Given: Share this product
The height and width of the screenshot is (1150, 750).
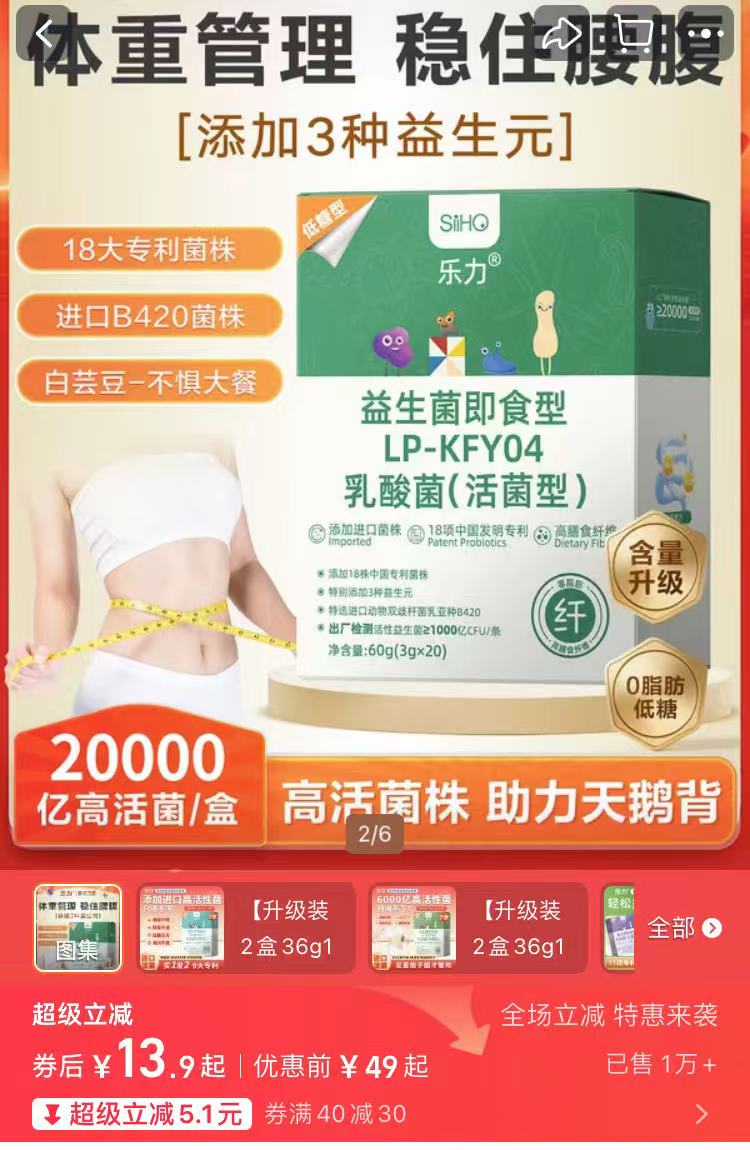Looking at the screenshot, I should point(561,35).
